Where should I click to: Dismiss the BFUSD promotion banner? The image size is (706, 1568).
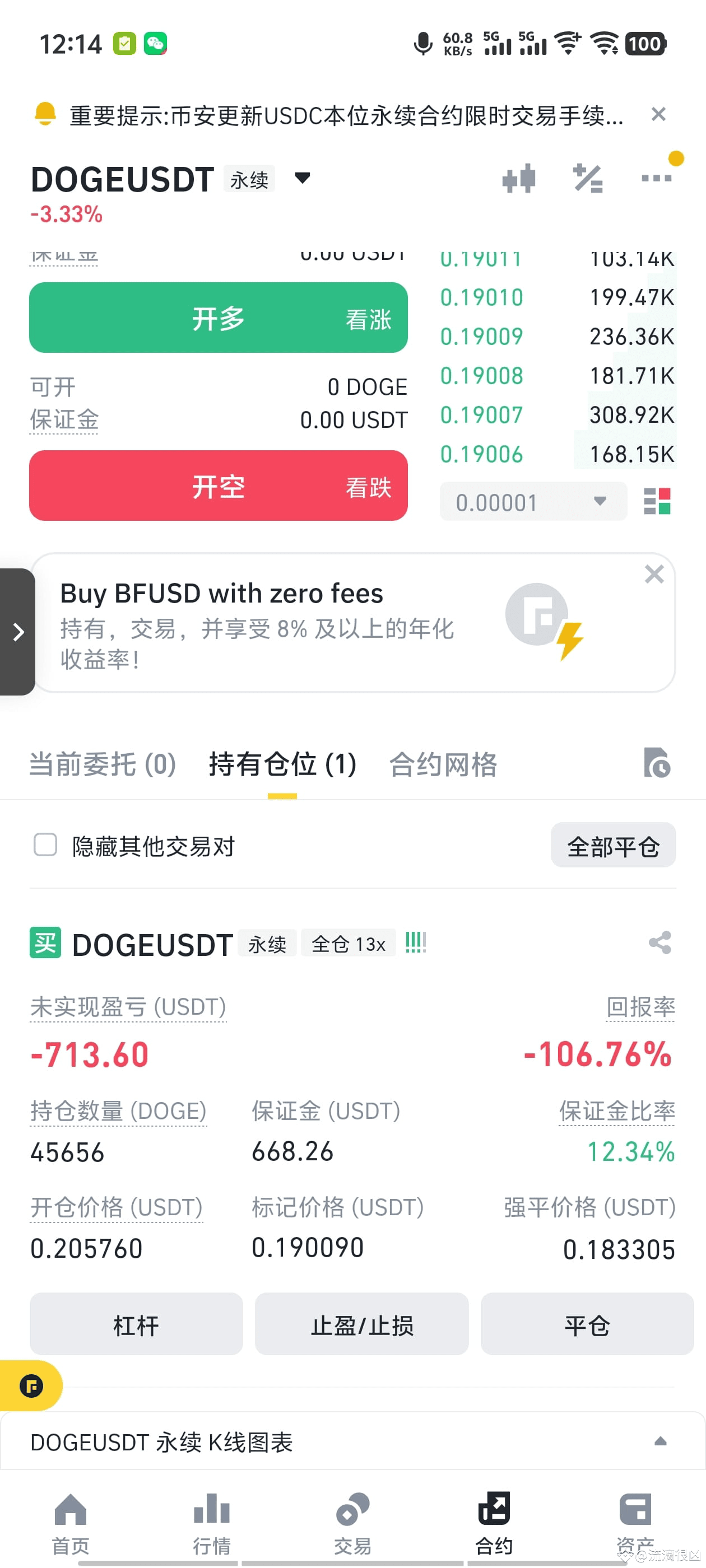click(x=654, y=574)
